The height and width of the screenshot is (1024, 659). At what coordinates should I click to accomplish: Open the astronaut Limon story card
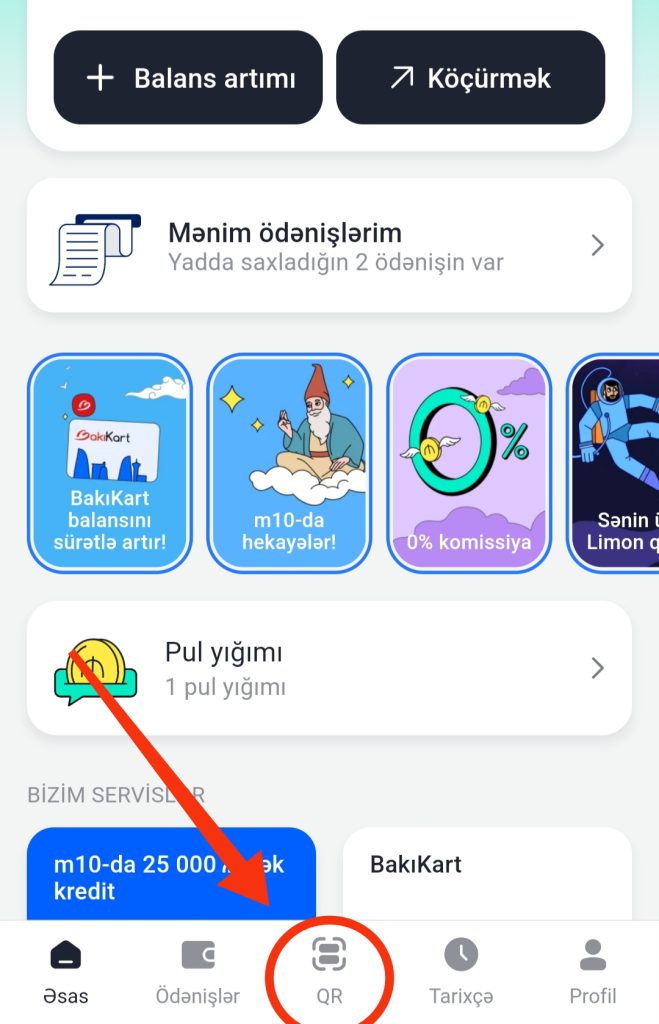pyautogui.click(x=615, y=463)
